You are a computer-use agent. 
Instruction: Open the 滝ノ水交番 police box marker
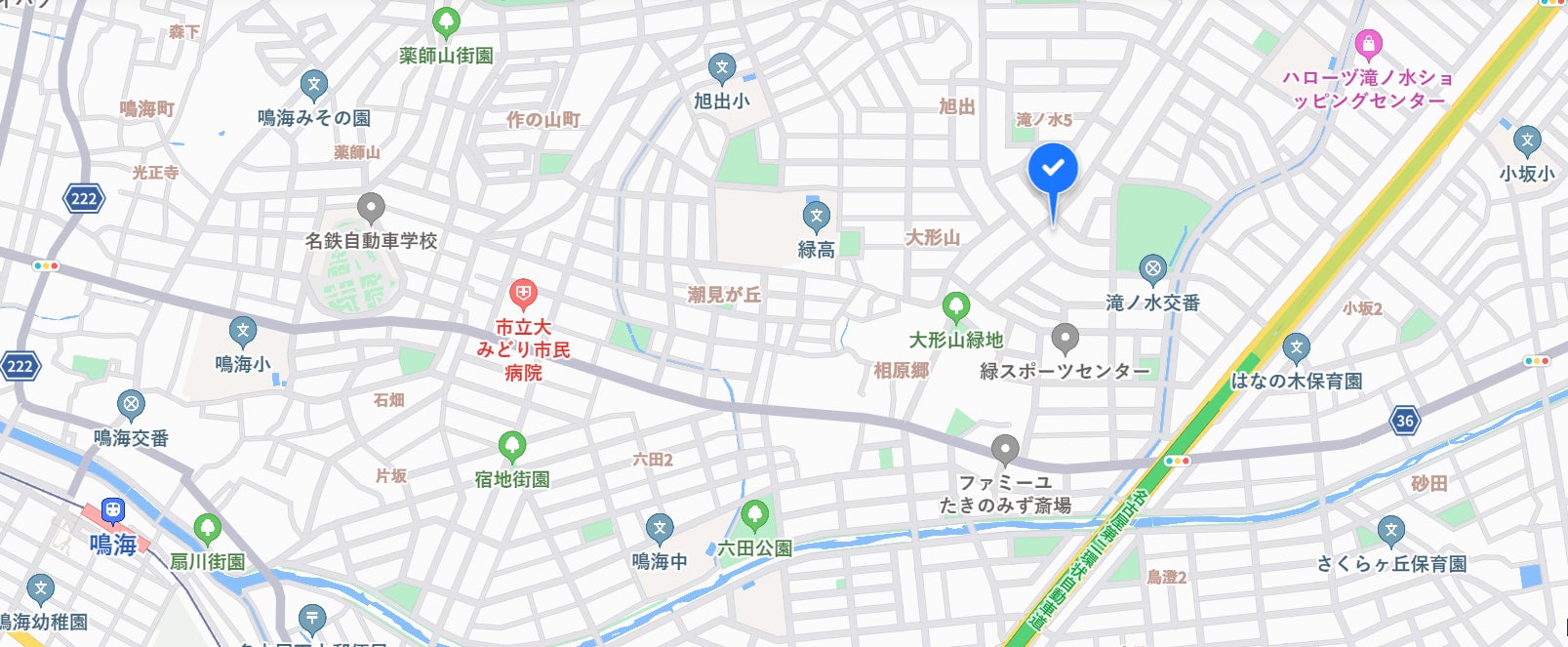coord(1152,268)
